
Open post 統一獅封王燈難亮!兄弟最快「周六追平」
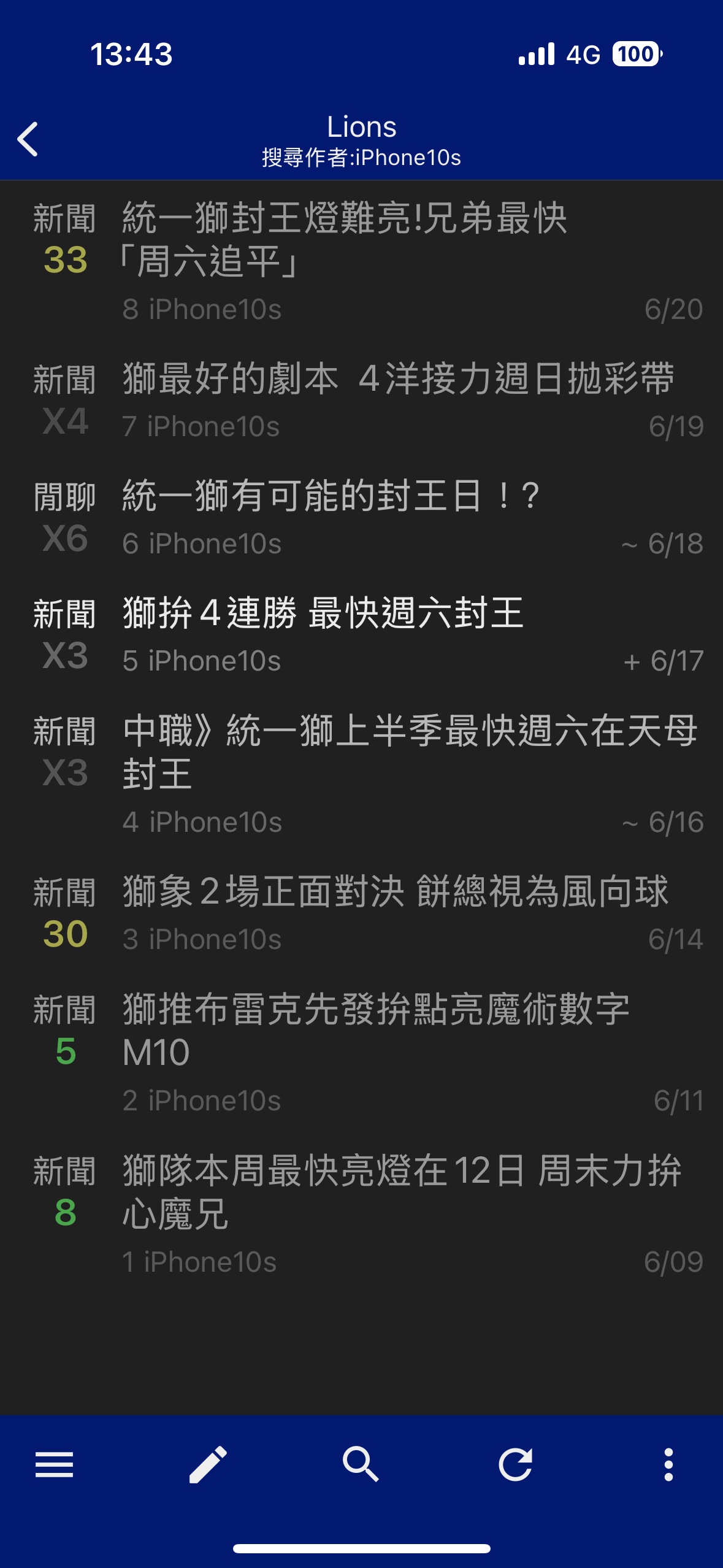(362, 261)
